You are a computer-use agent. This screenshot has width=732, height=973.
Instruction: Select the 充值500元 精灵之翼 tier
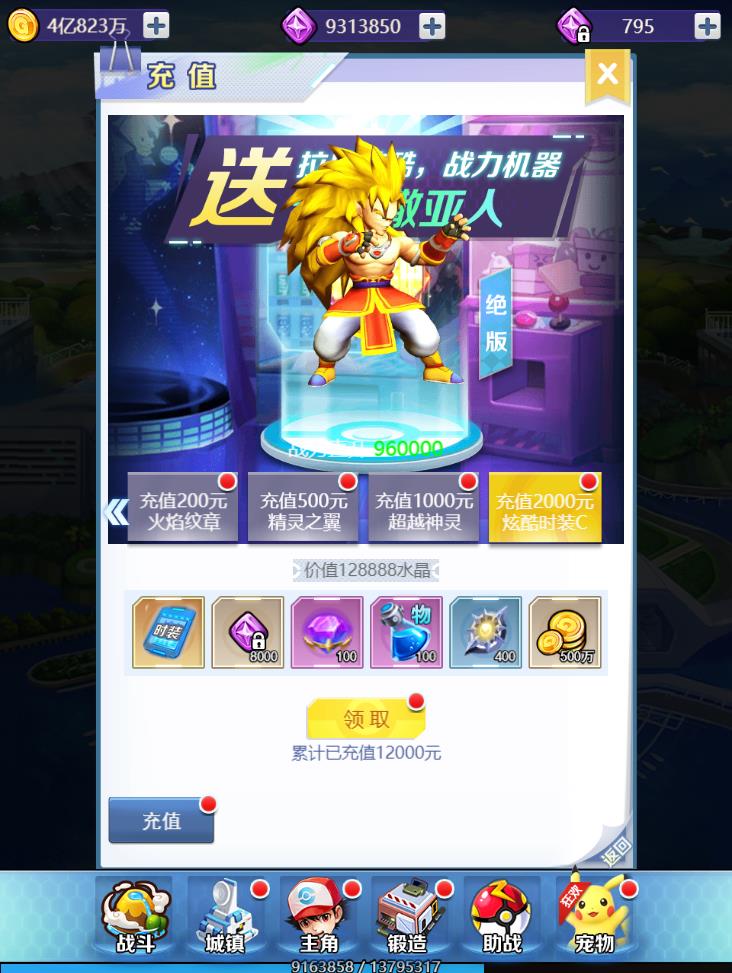(304, 510)
